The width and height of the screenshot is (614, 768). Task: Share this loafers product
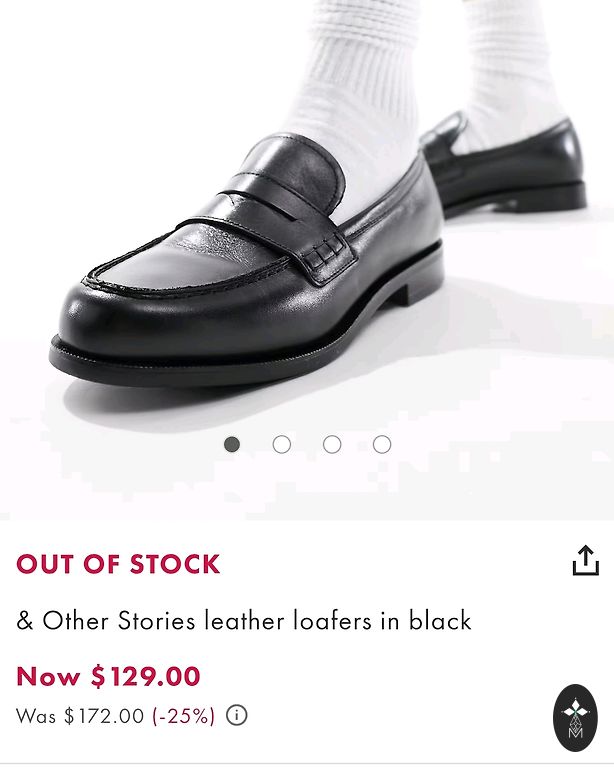pyautogui.click(x=585, y=561)
